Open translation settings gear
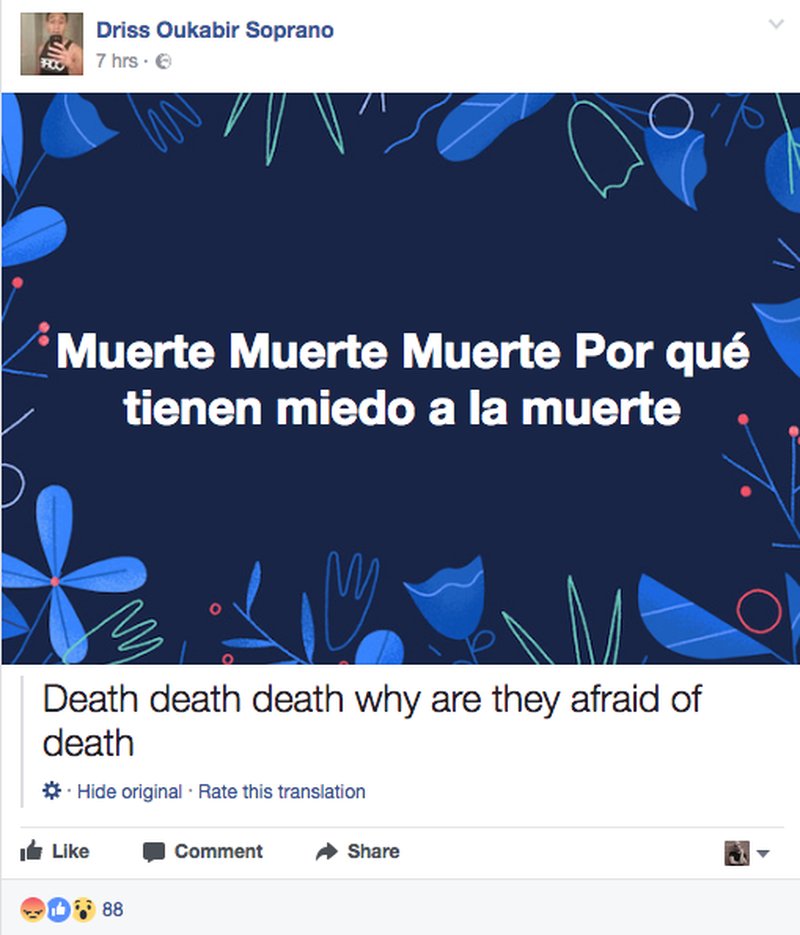This screenshot has height=935, width=800. [51, 791]
